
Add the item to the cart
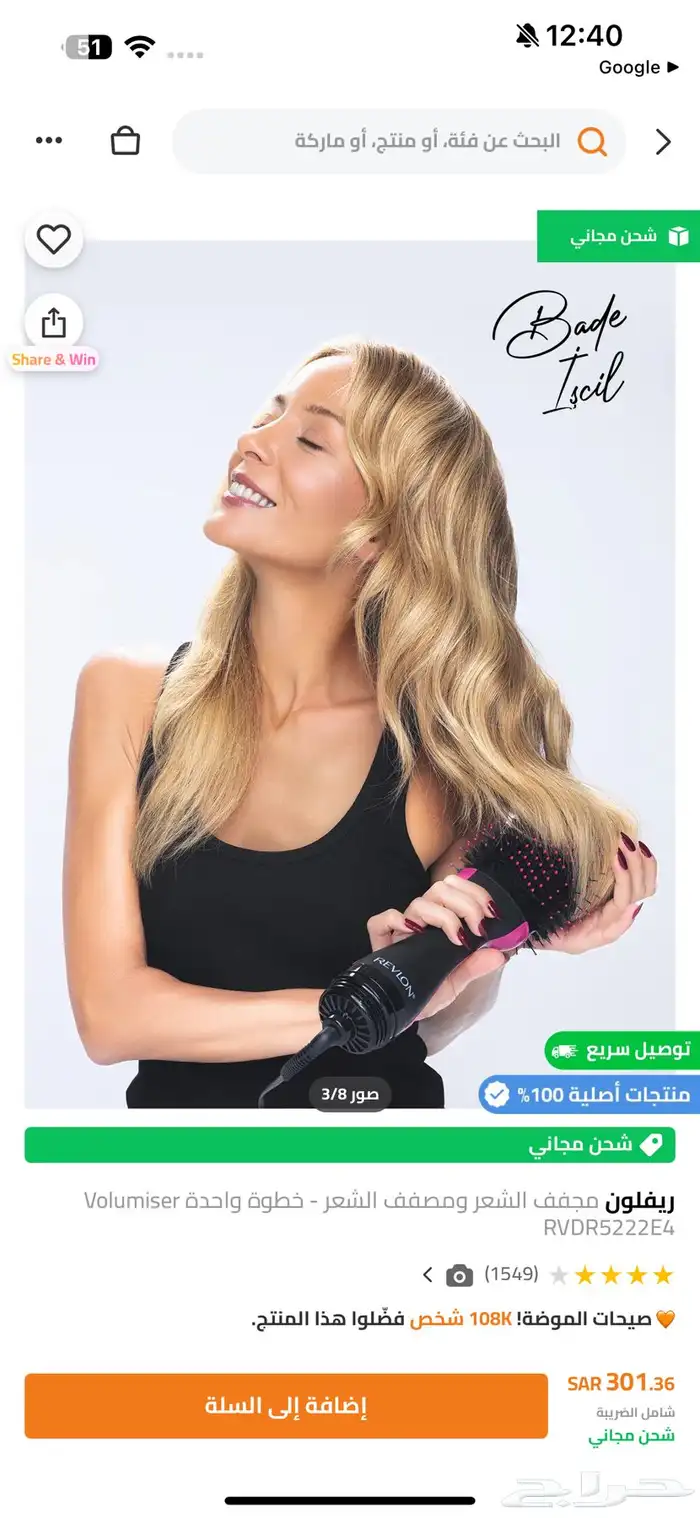pos(286,1405)
